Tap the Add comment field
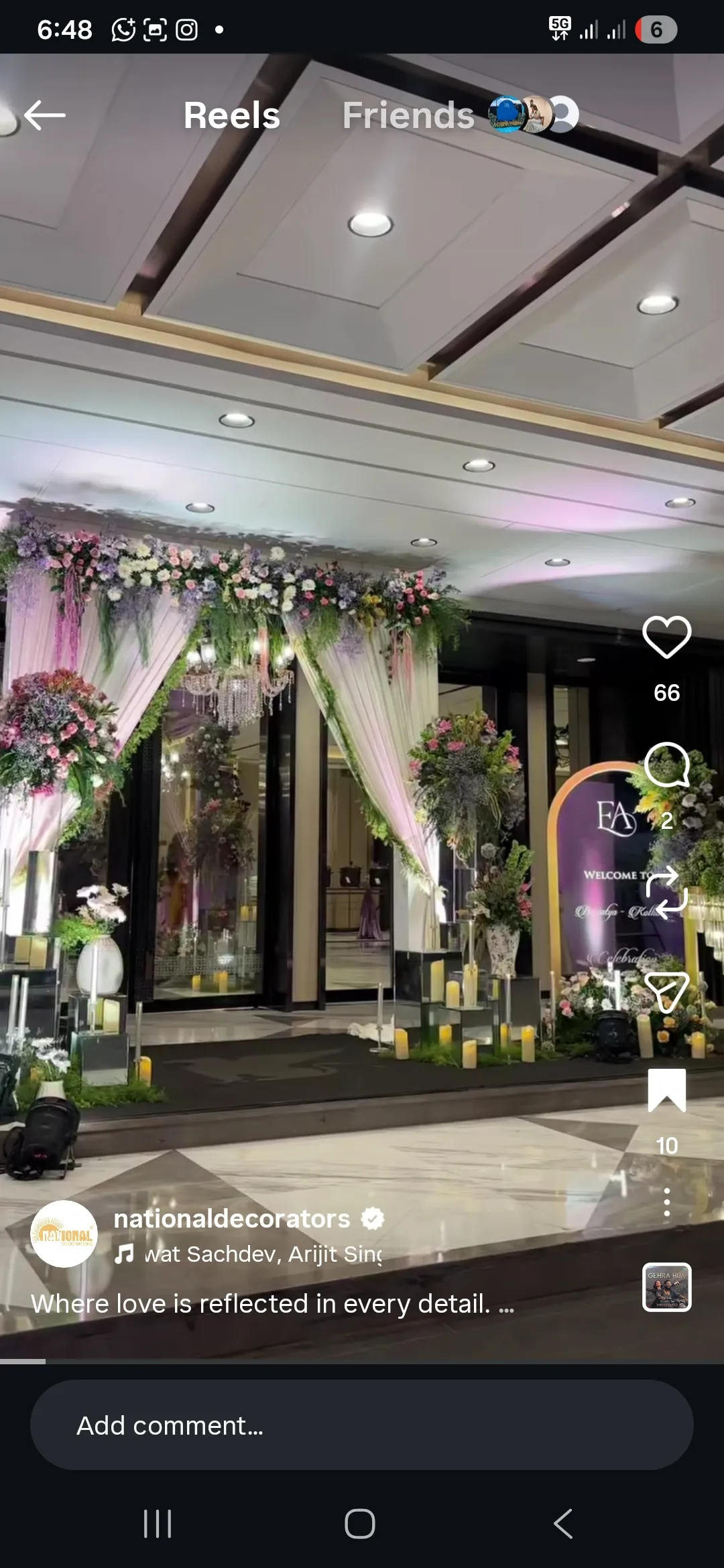This screenshot has height=1568, width=724. 362,1425
